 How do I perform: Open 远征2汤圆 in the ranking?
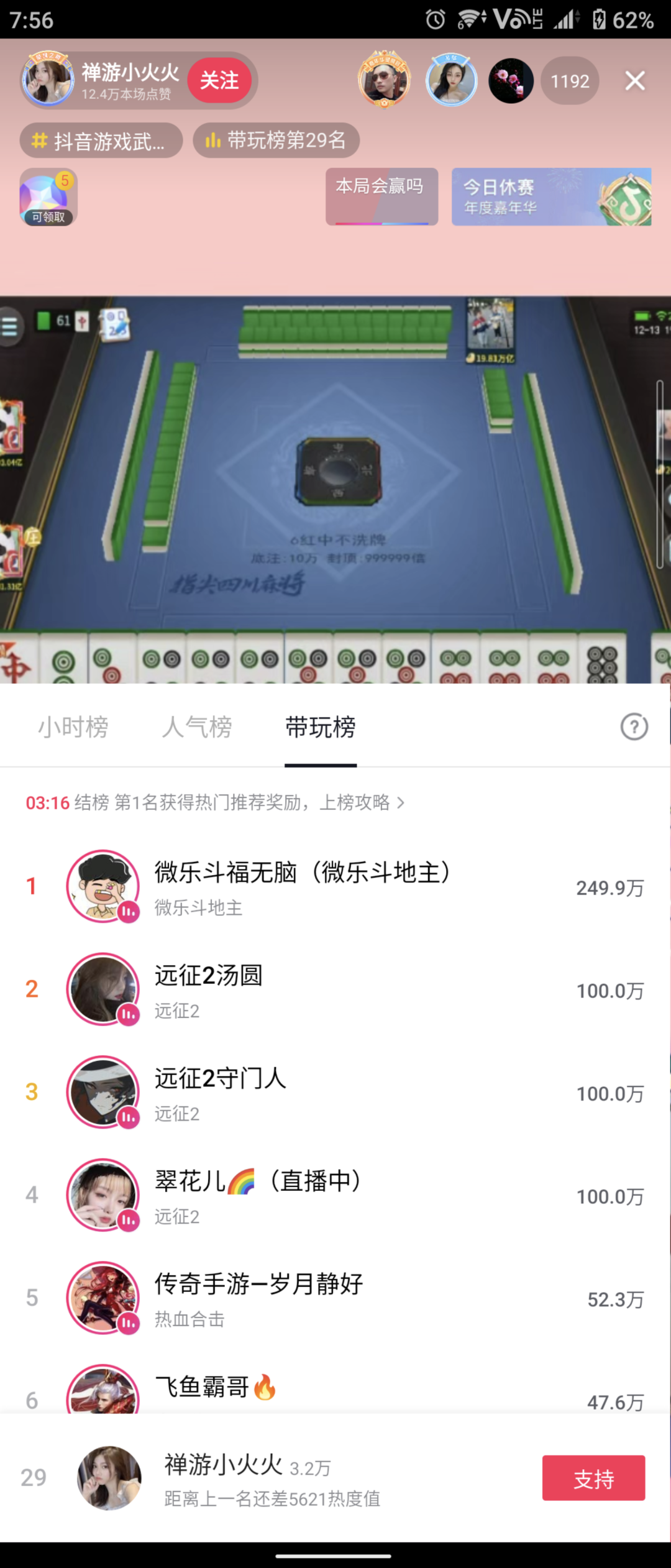click(335, 989)
